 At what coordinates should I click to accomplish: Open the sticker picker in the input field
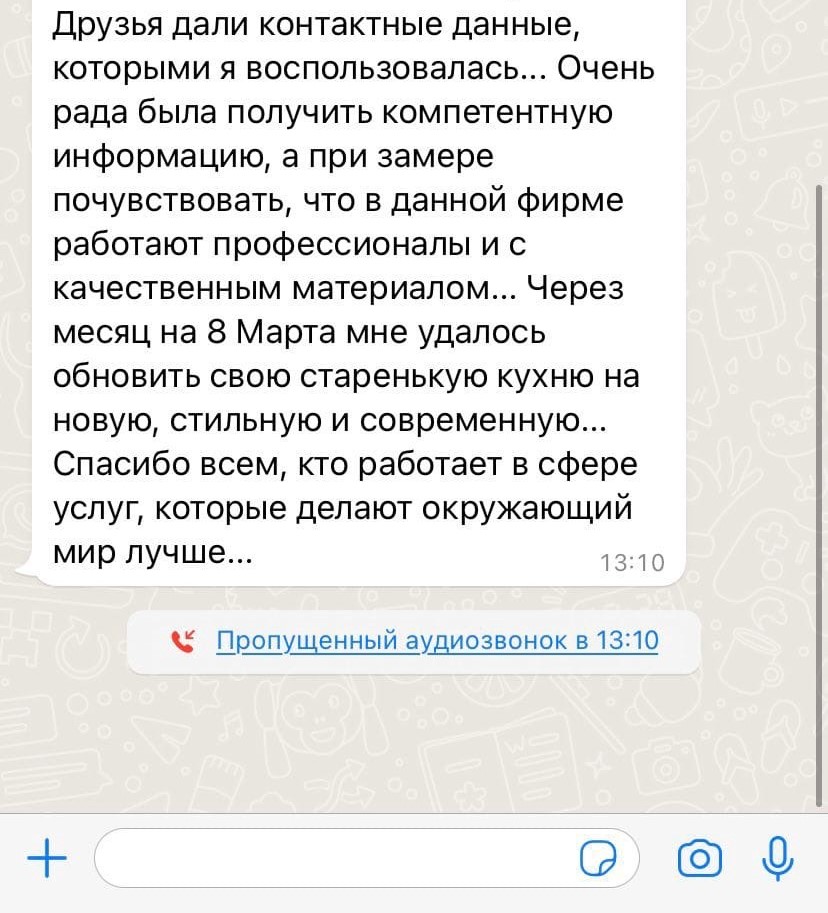(x=597, y=858)
